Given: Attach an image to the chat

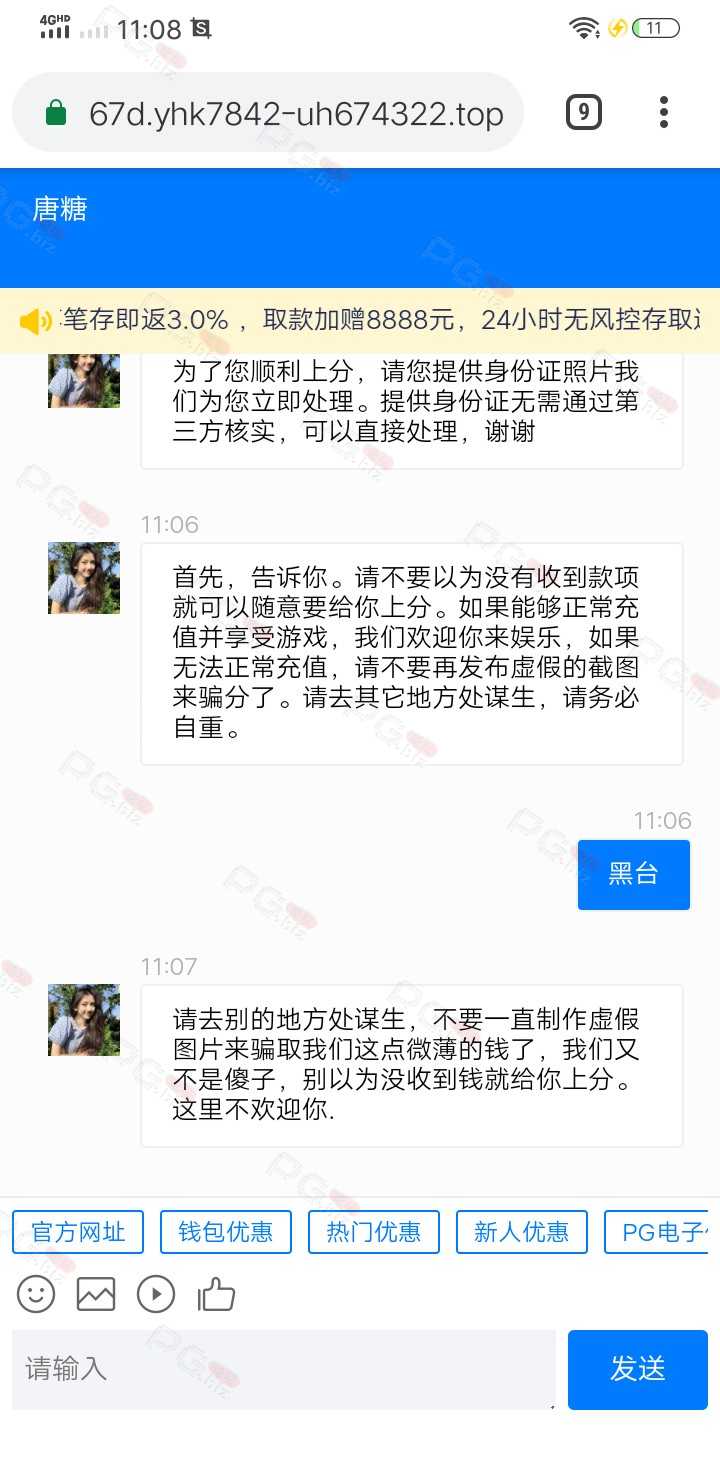Looking at the screenshot, I should [x=96, y=1294].
